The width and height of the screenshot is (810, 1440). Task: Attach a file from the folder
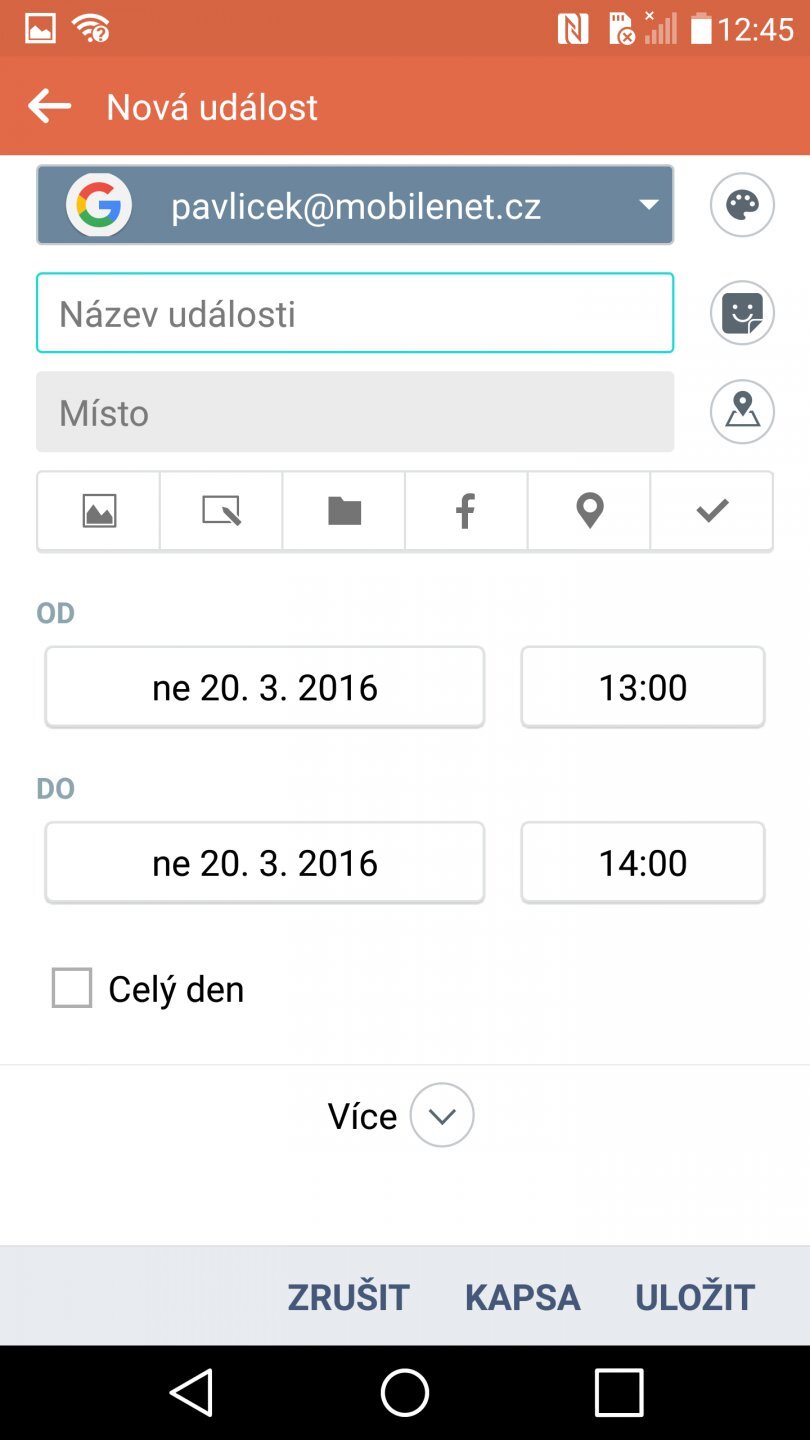344,511
